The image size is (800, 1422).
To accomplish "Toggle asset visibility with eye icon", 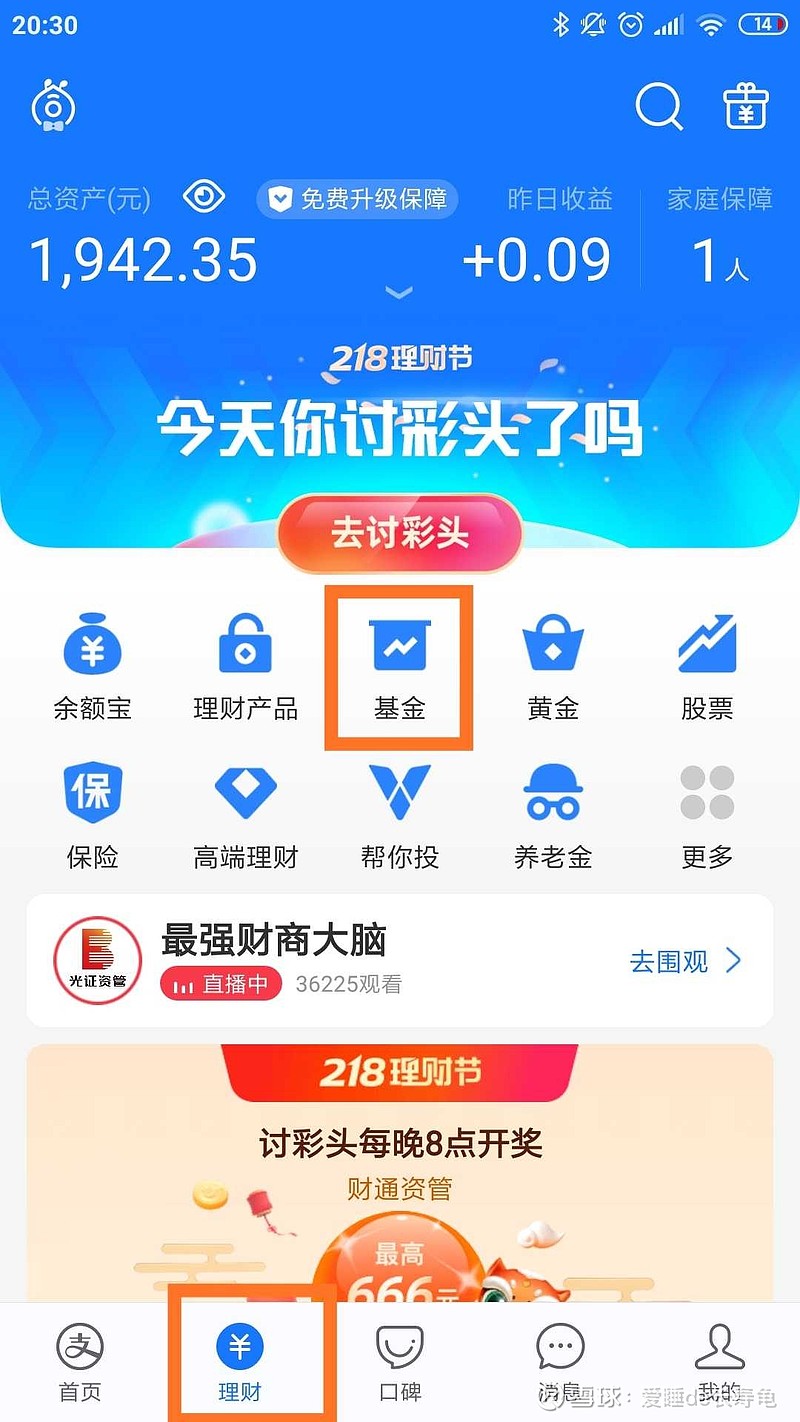I will (205, 198).
